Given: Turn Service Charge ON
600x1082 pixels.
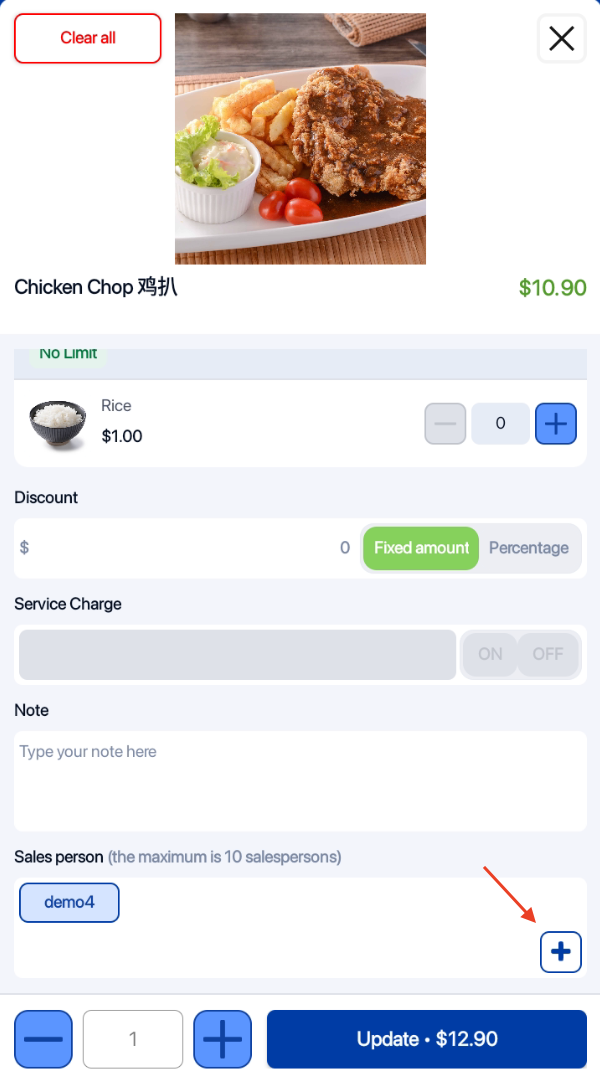Looking at the screenshot, I should pos(490,654).
